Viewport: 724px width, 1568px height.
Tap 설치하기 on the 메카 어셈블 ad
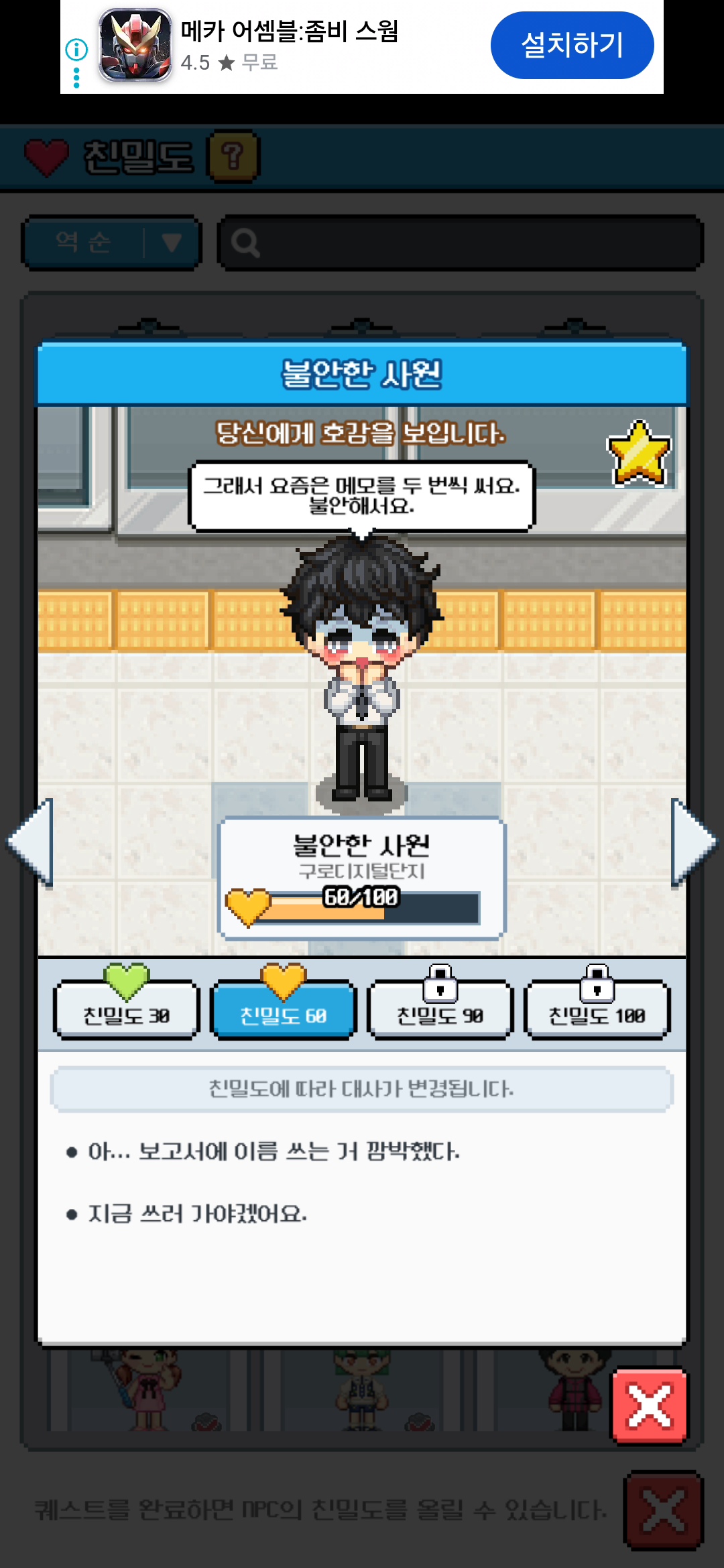[x=572, y=46]
